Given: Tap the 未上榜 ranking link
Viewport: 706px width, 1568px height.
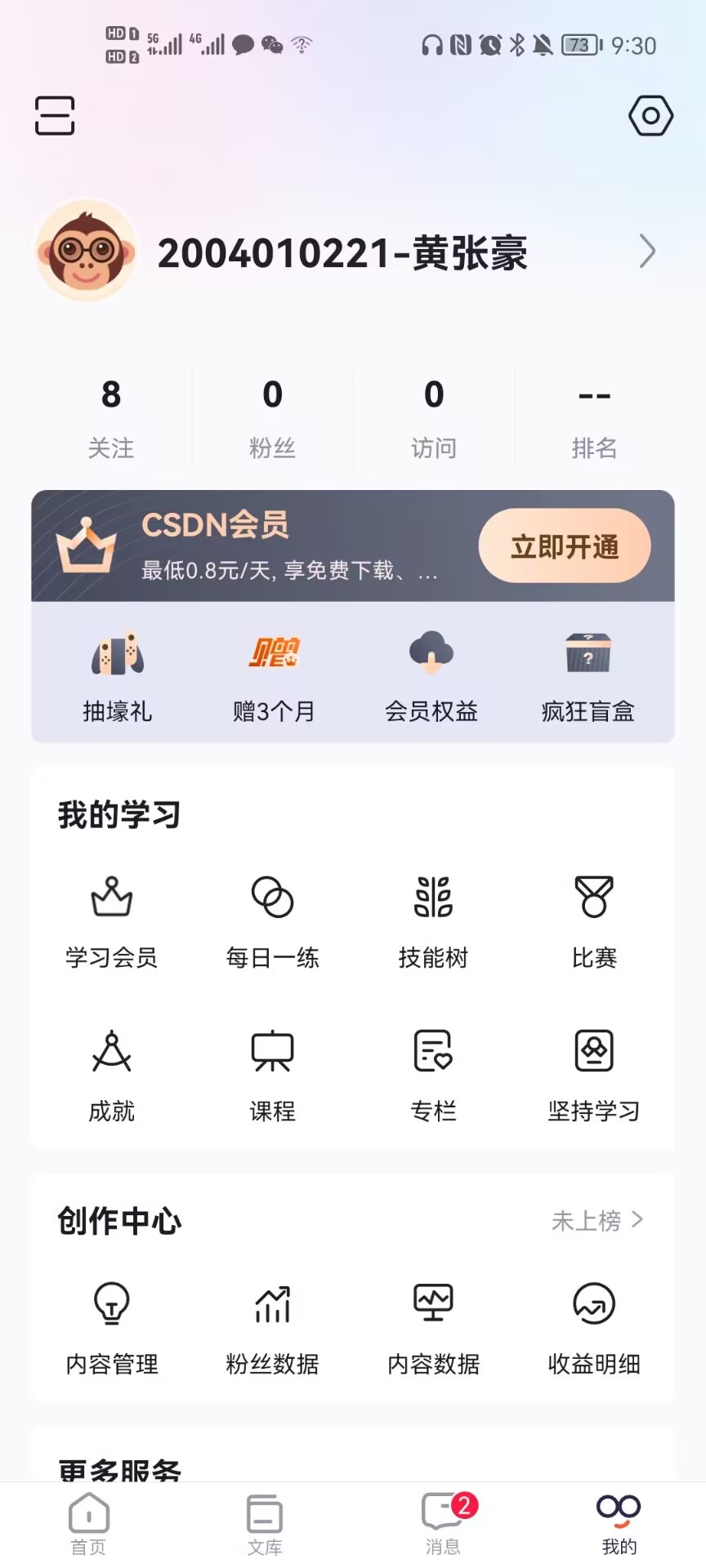Looking at the screenshot, I should click(597, 1220).
